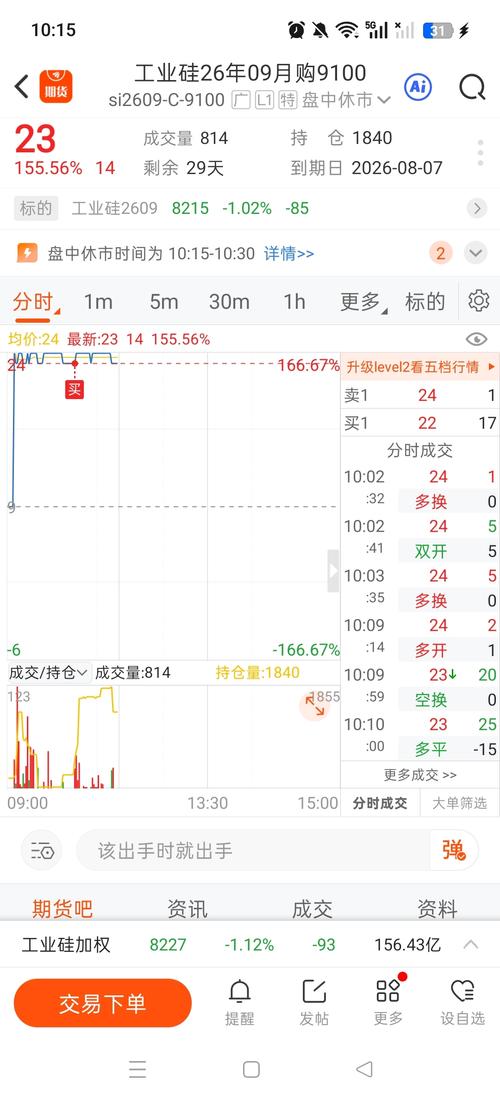Add to watchlist with 设自选
Viewport: 500px width, 1100px height.
(462, 1003)
